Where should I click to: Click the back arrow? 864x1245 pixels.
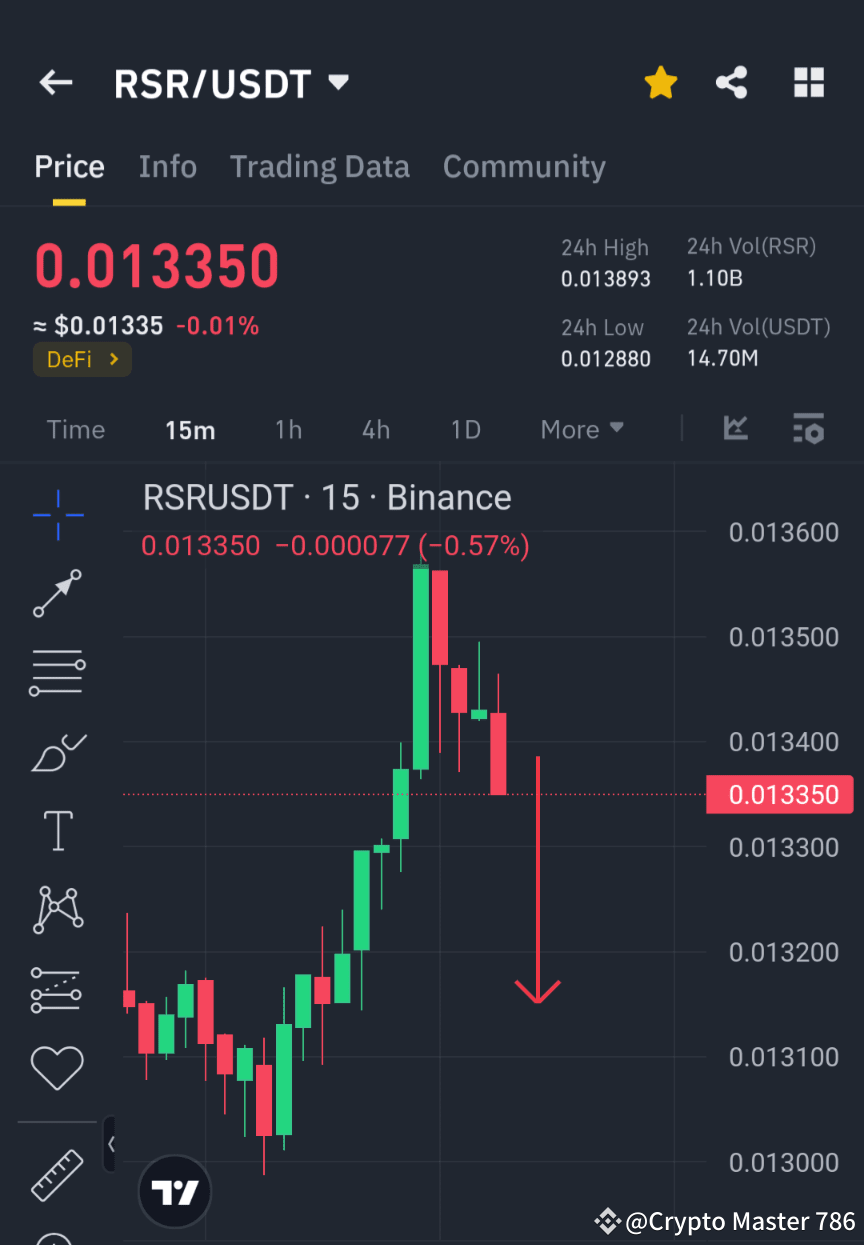pos(56,83)
